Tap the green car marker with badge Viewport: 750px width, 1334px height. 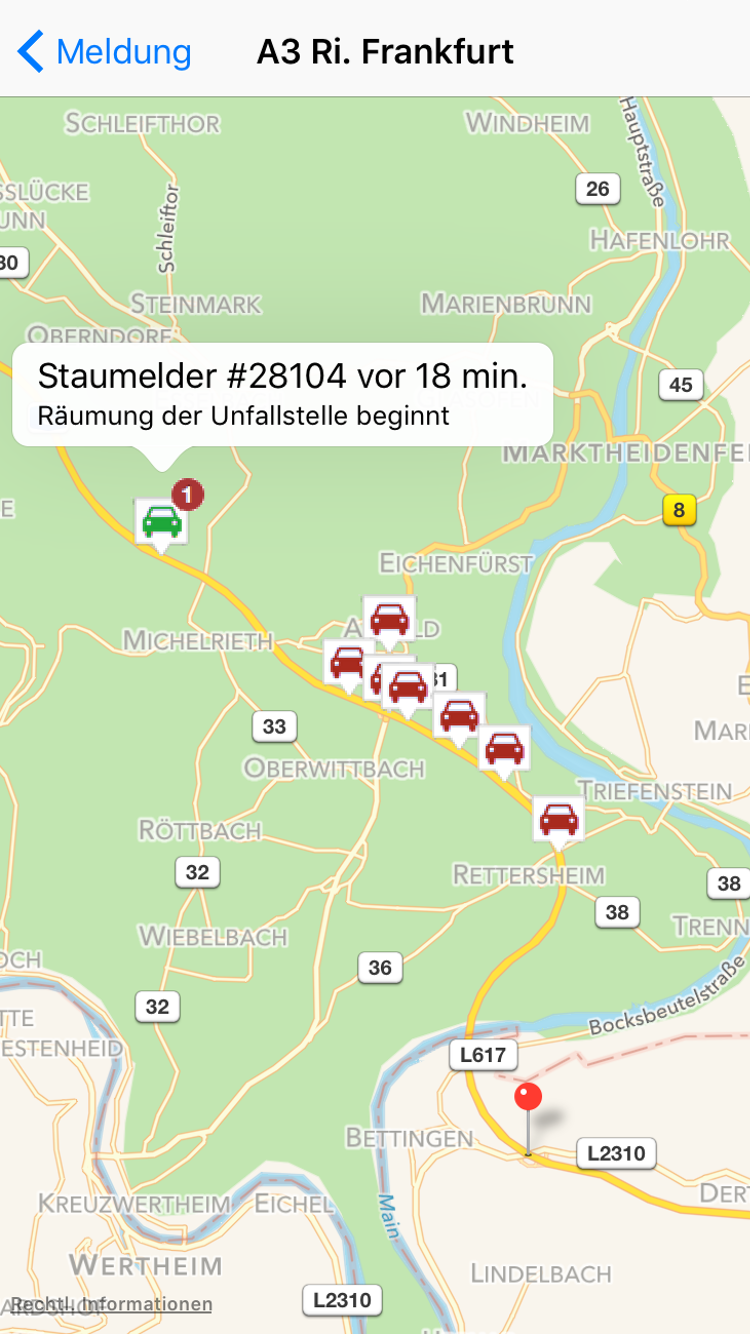point(161,521)
